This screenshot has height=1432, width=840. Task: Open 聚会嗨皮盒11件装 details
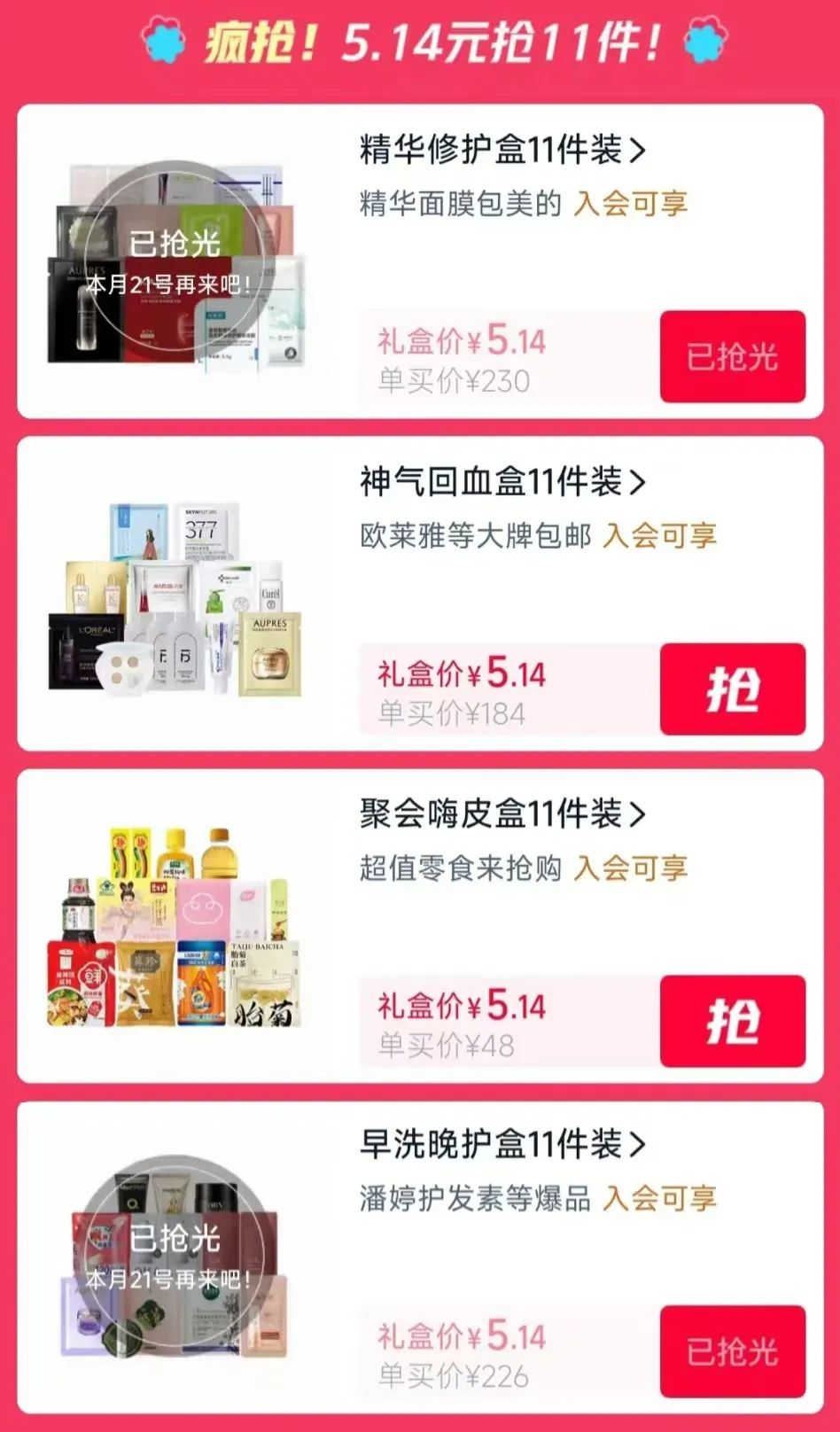(502, 813)
